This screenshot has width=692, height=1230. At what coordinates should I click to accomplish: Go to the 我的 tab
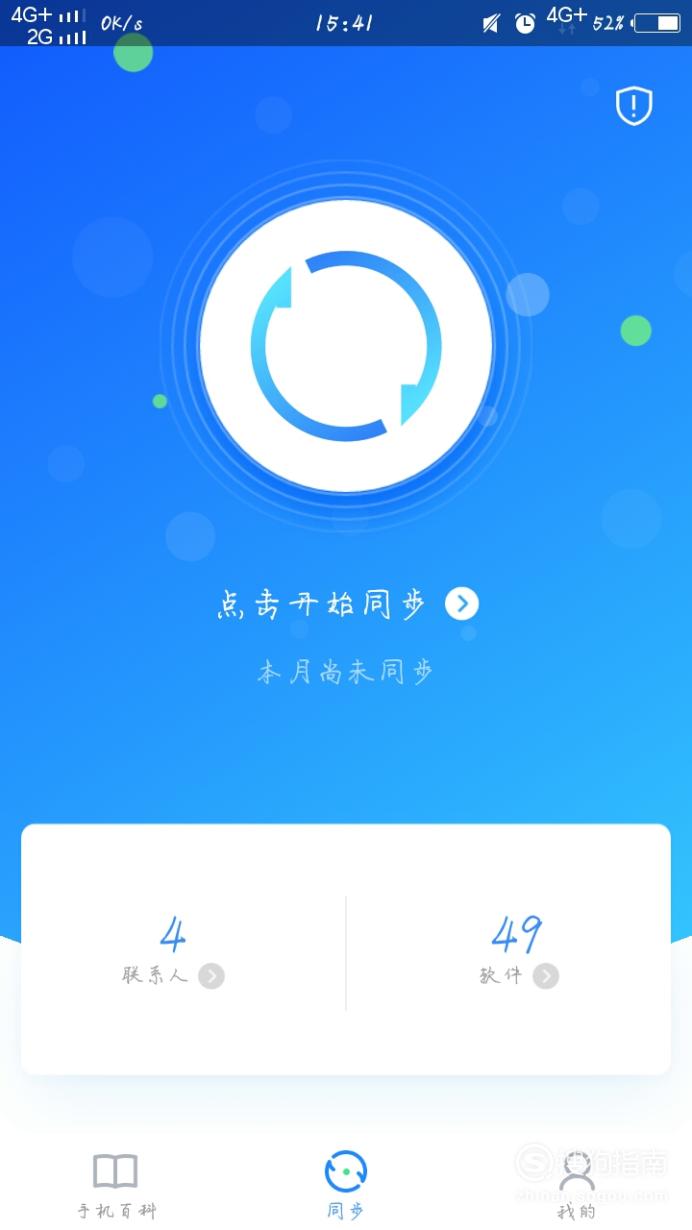click(x=577, y=1186)
